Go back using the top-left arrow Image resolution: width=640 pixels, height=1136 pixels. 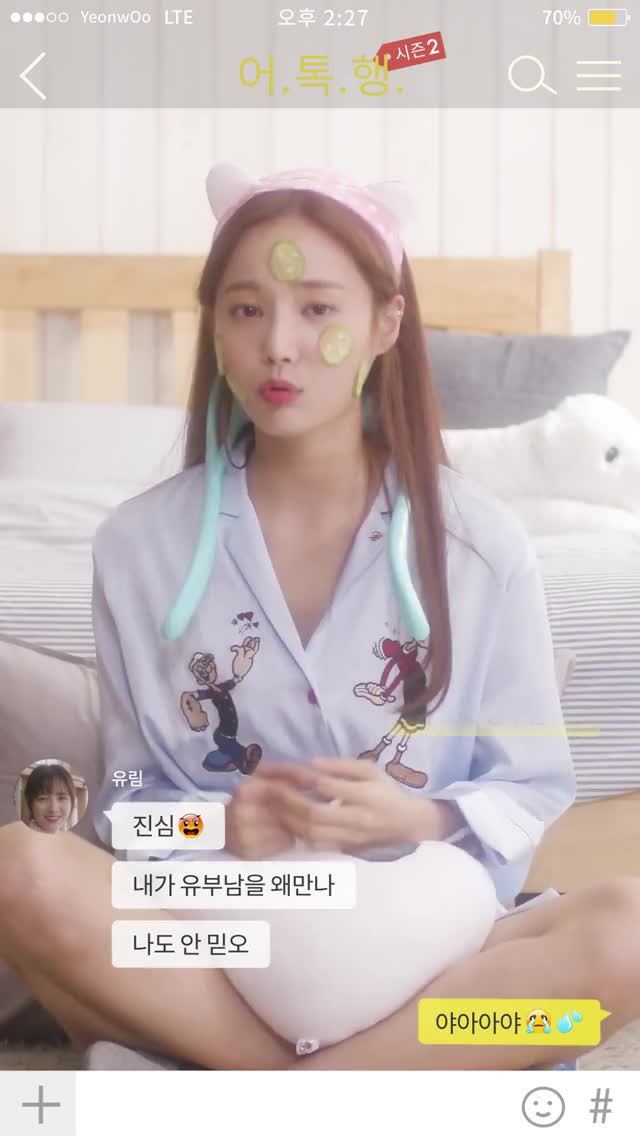click(33, 76)
